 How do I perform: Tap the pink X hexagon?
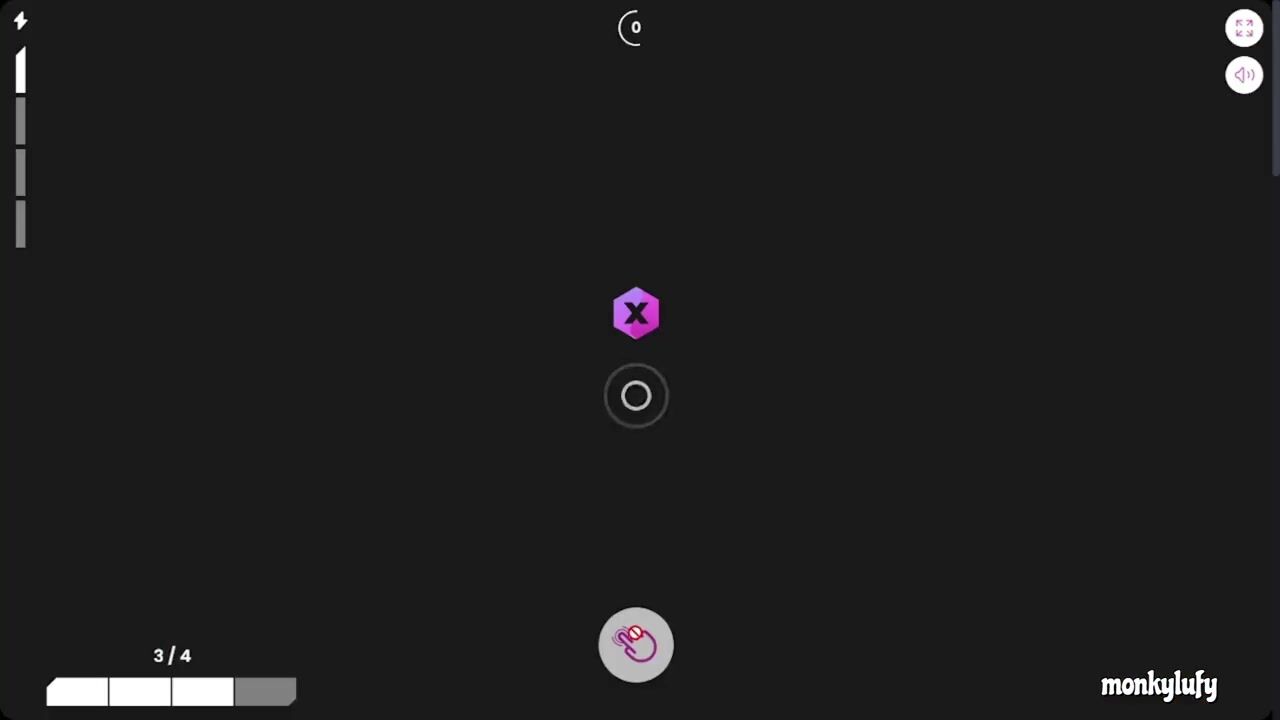tap(636, 314)
